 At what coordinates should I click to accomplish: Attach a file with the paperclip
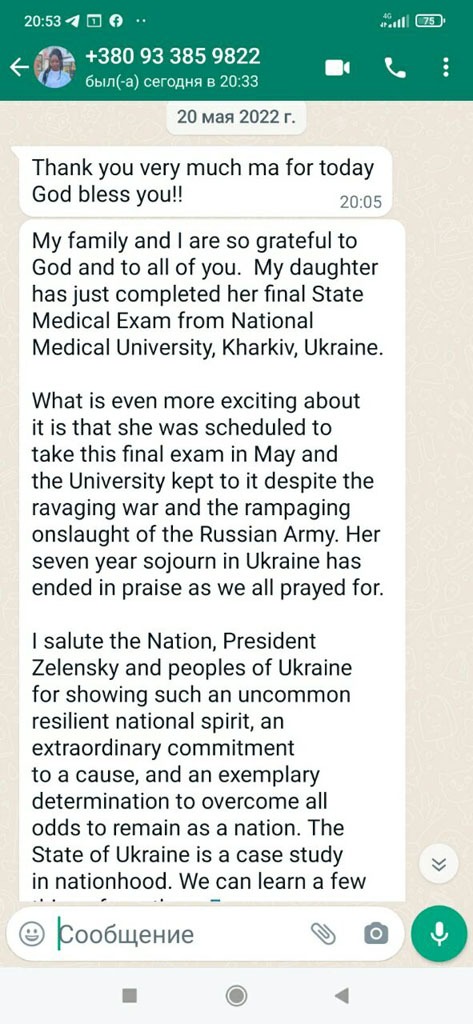coord(323,934)
